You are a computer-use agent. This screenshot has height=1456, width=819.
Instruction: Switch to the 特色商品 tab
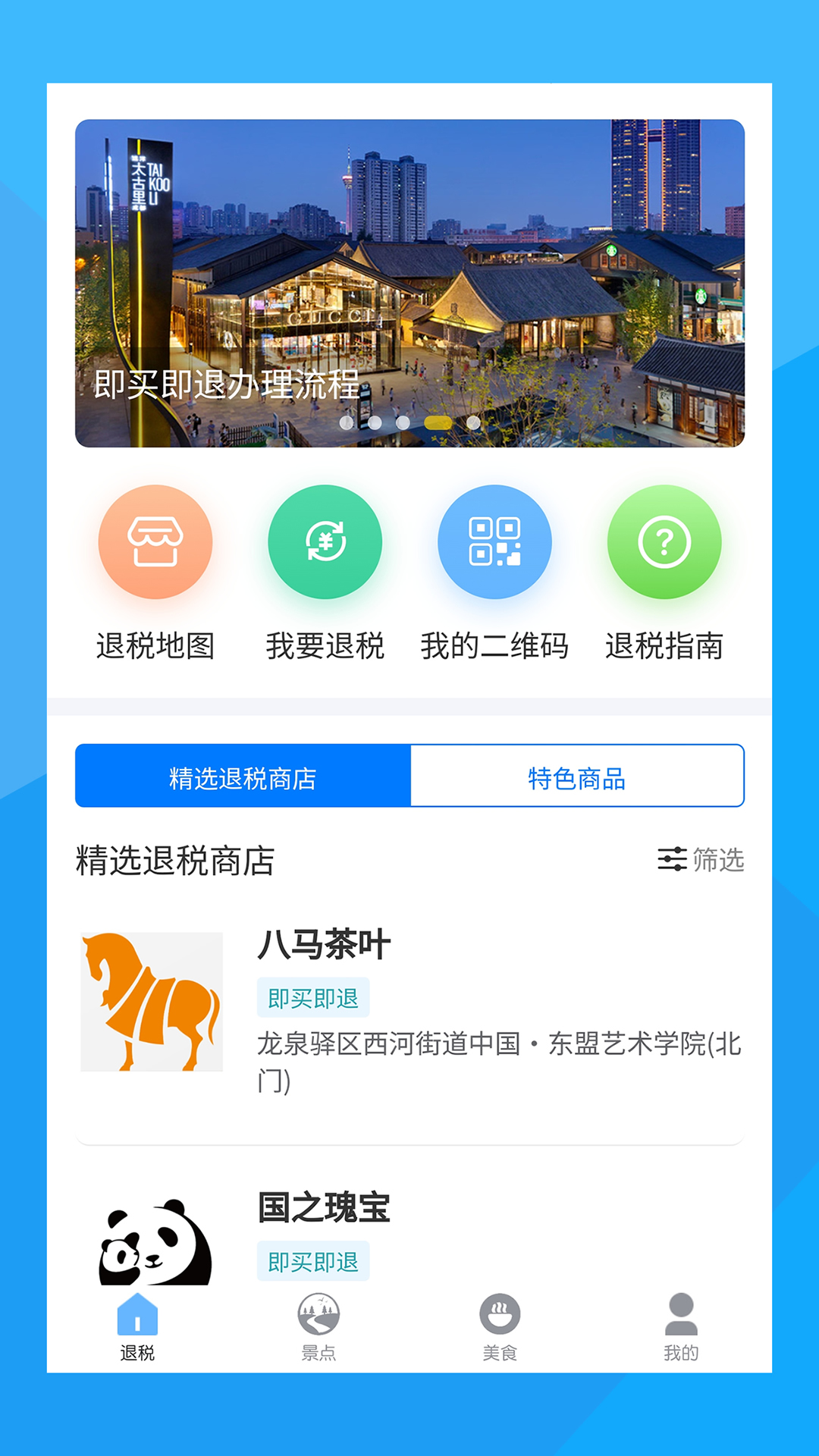tap(576, 775)
